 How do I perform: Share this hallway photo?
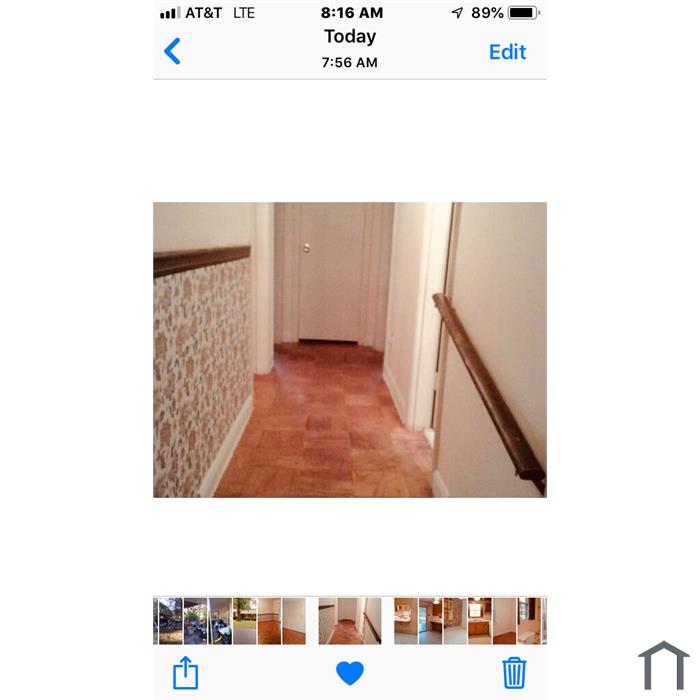point(185,672)
